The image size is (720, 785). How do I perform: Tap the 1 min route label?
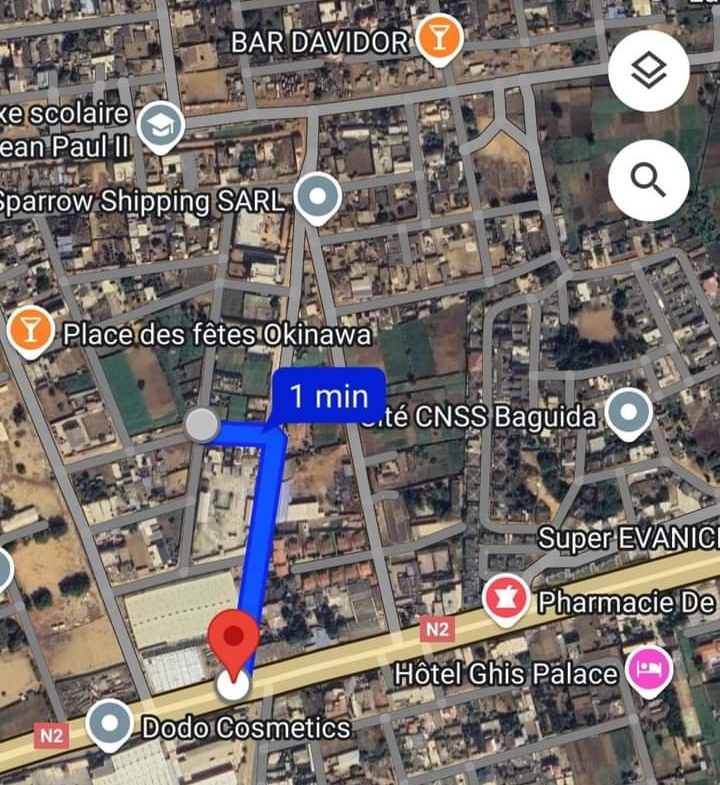coord(329,396)
